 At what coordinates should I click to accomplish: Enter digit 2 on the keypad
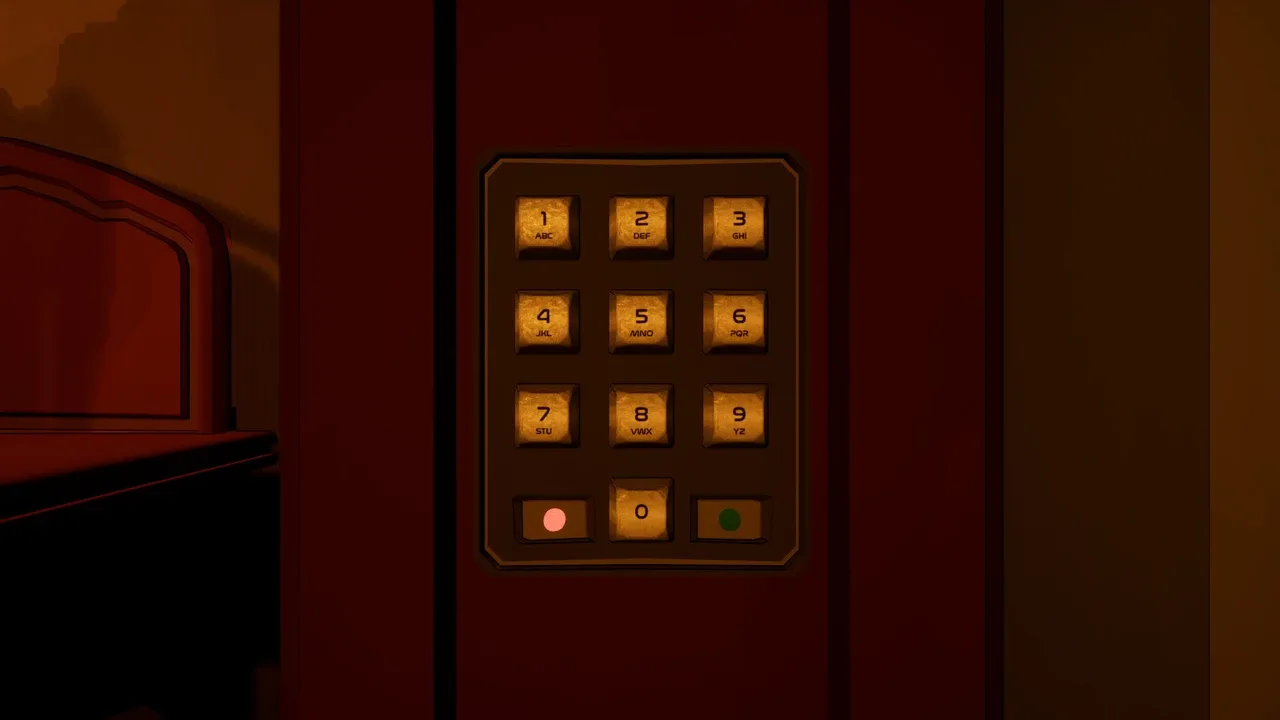coord(641,225)
